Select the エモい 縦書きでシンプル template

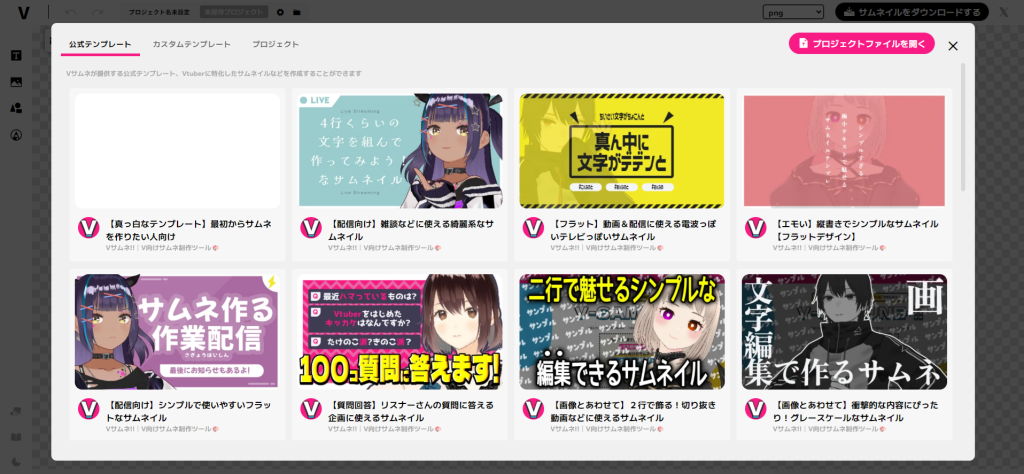[x=843, y=151]
